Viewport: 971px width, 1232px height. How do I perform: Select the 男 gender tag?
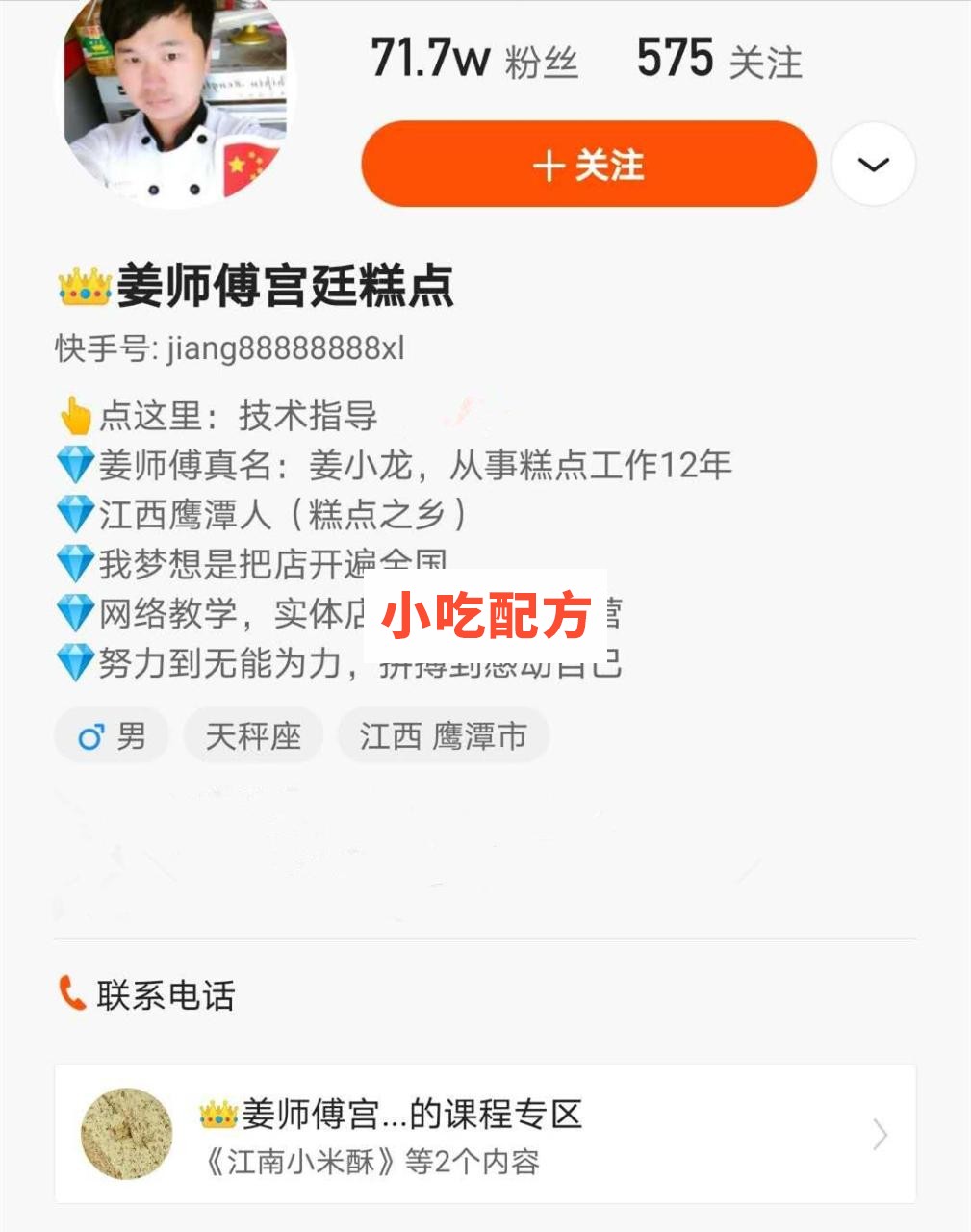[x=111, y=735]
